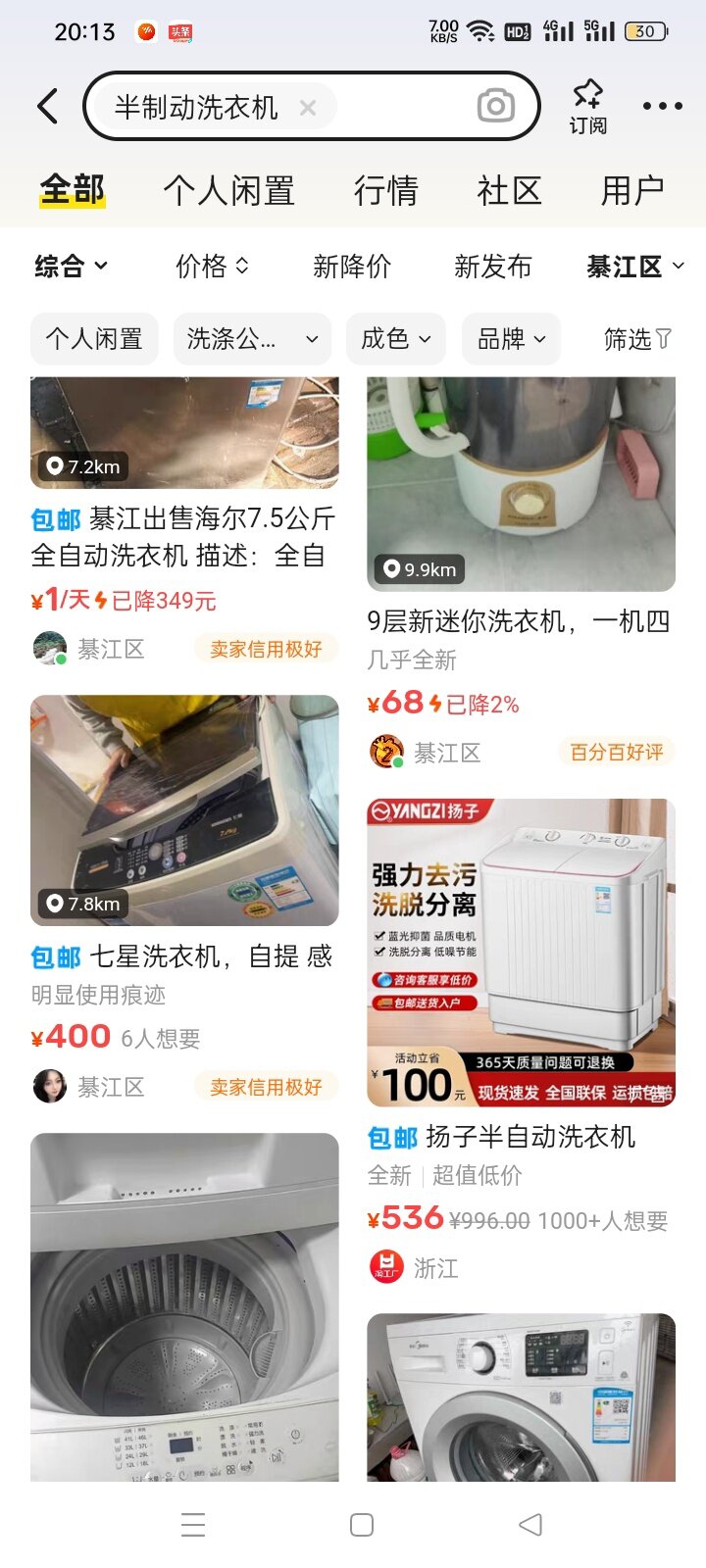Open the 筛选 filter panel

(636, 339)
